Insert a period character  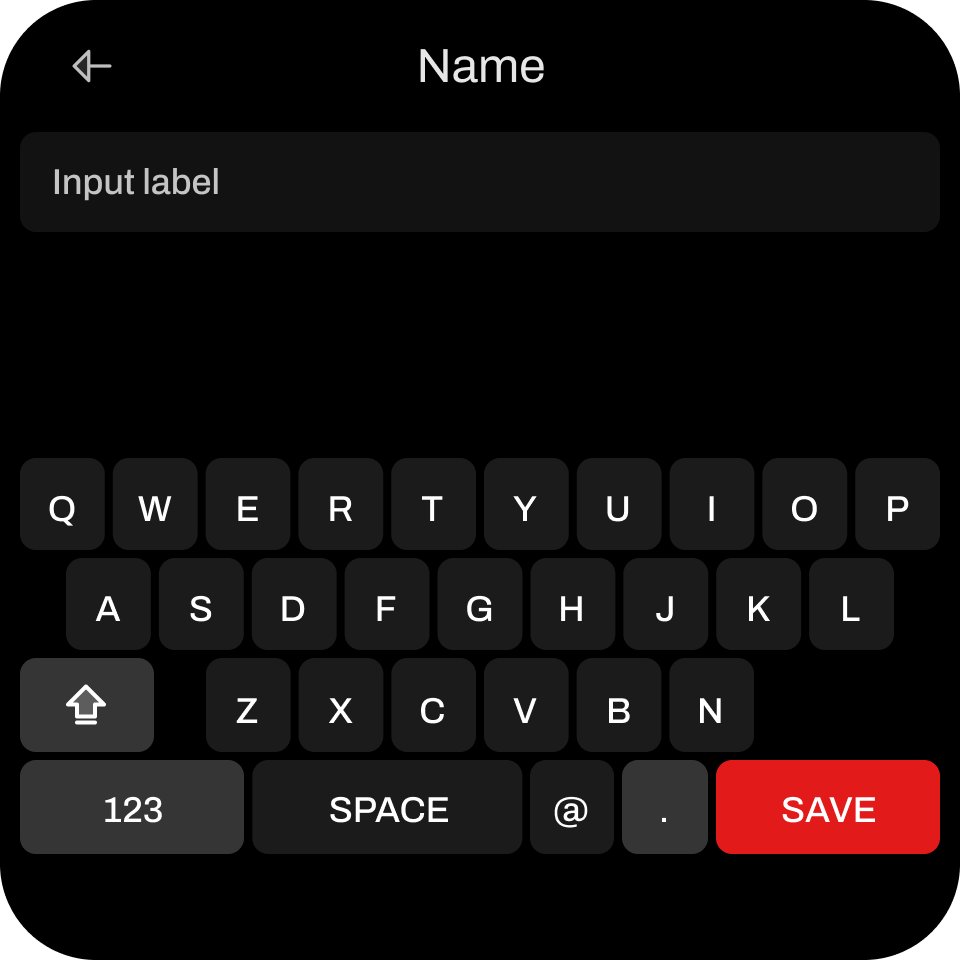(665, 808)
